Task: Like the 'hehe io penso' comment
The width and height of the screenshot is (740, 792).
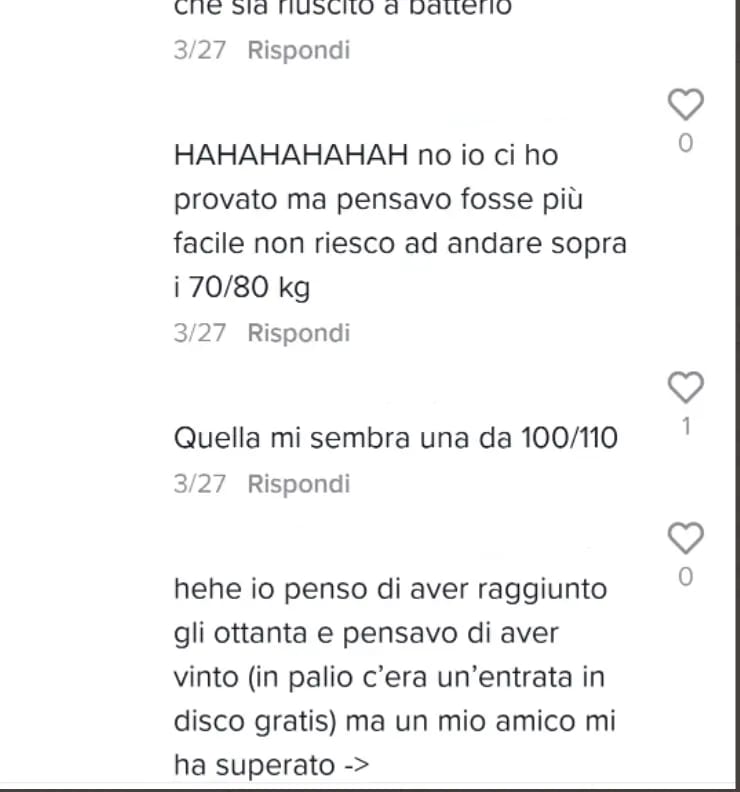Action: tap(685, 538)
